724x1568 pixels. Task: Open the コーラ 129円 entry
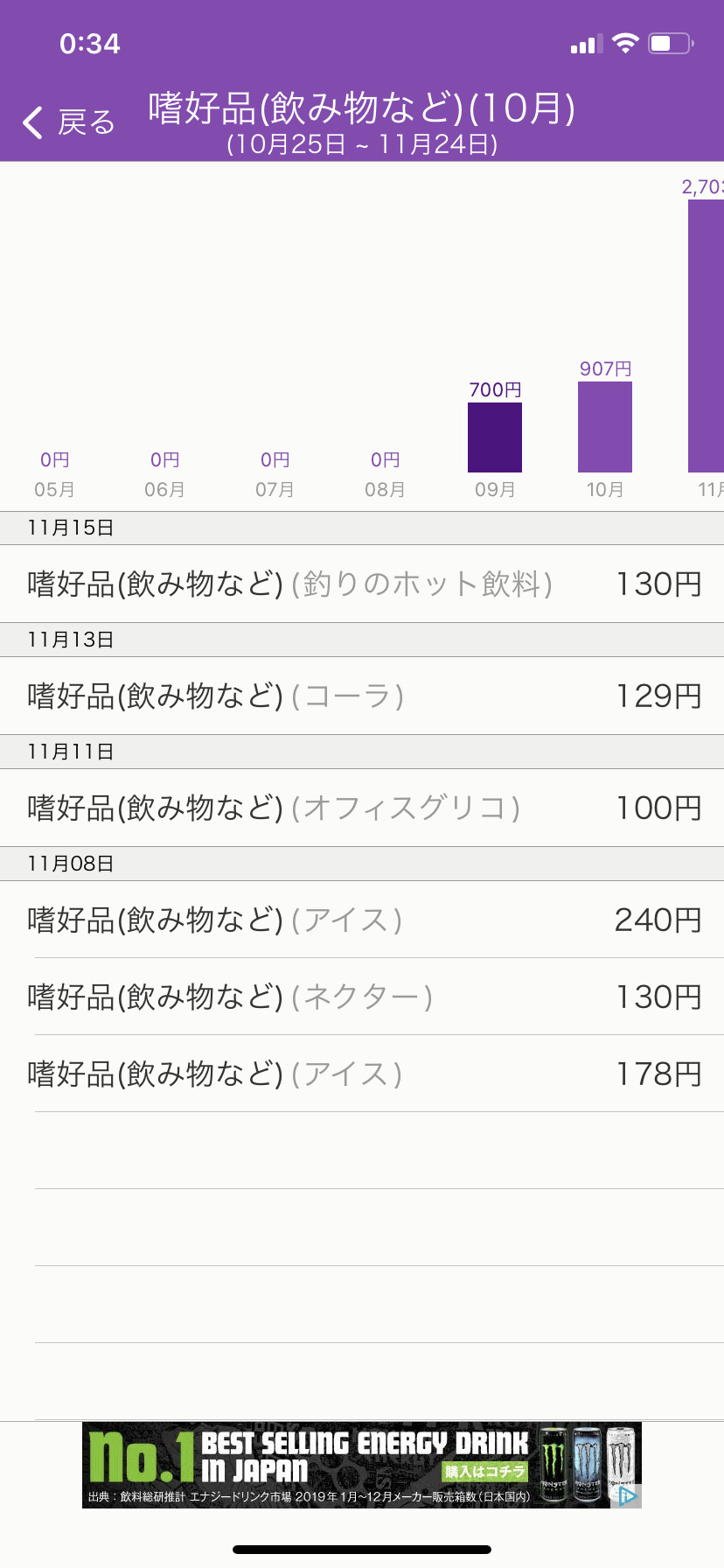click(362, 696)
